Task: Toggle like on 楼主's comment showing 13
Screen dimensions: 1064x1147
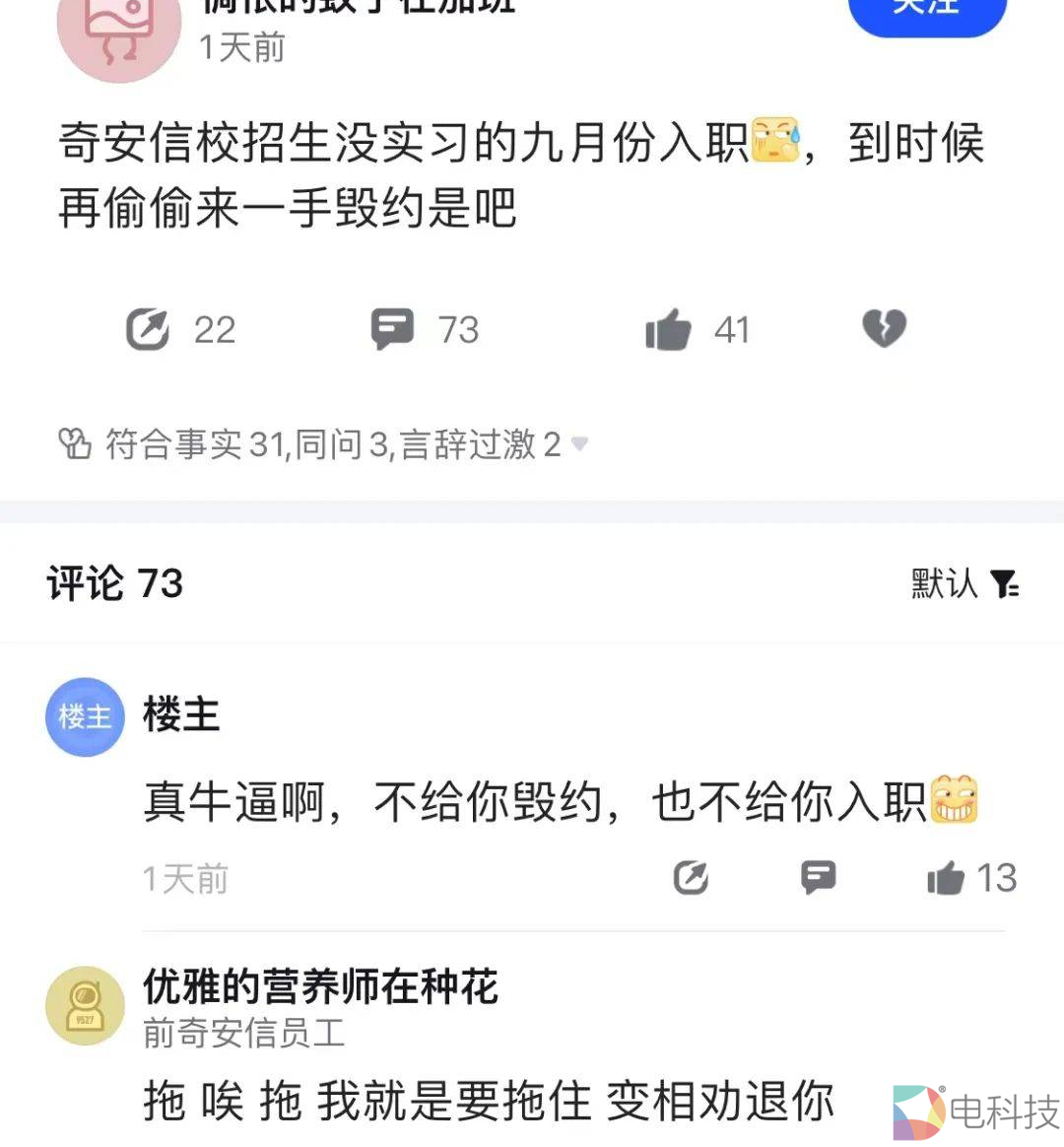Action: click(x=949, y=877)
